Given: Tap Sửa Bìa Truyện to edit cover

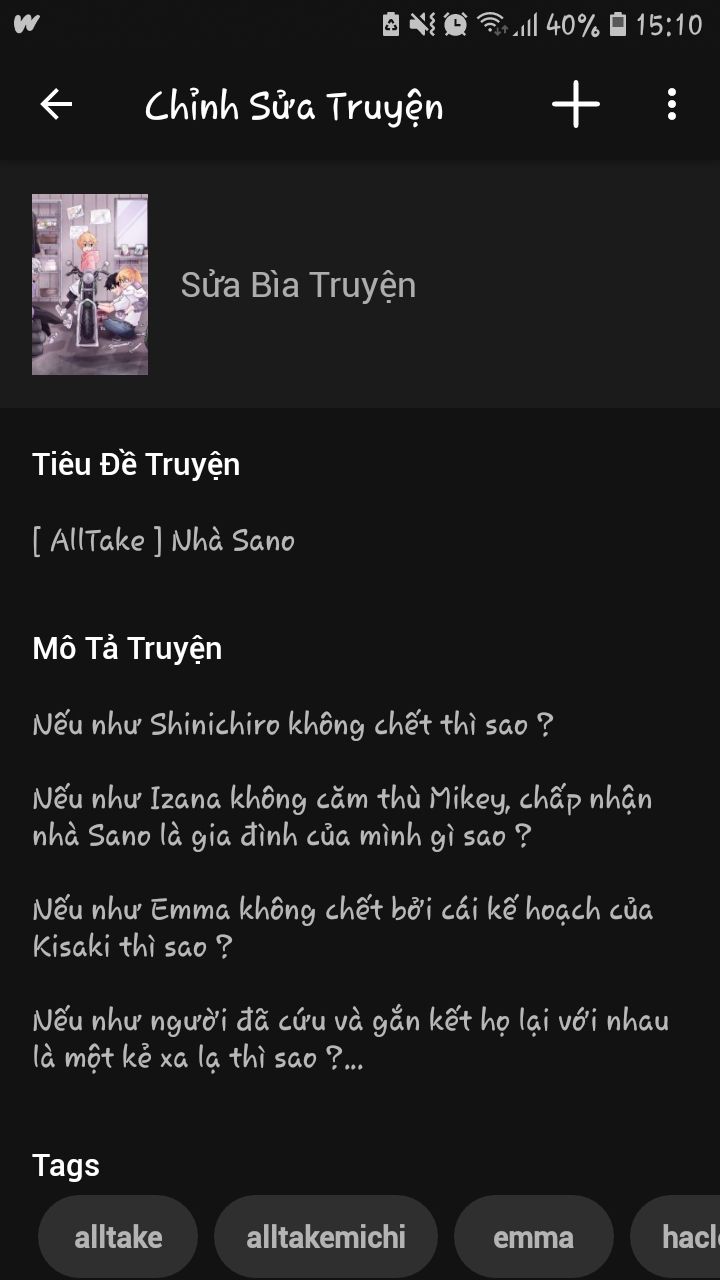Looking at the screenshot, I should [x=298, y=285].
